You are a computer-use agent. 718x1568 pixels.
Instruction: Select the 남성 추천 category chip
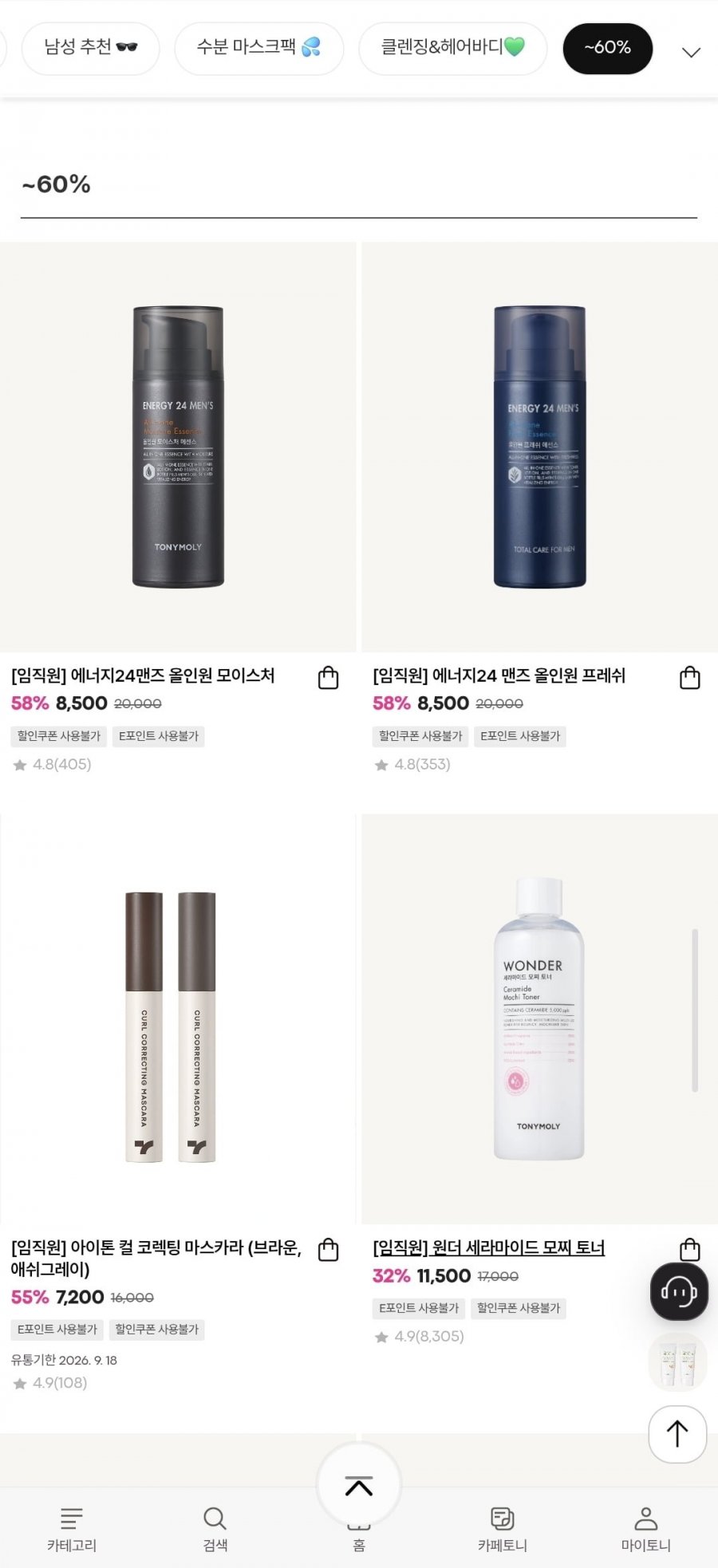click(90, 48)
